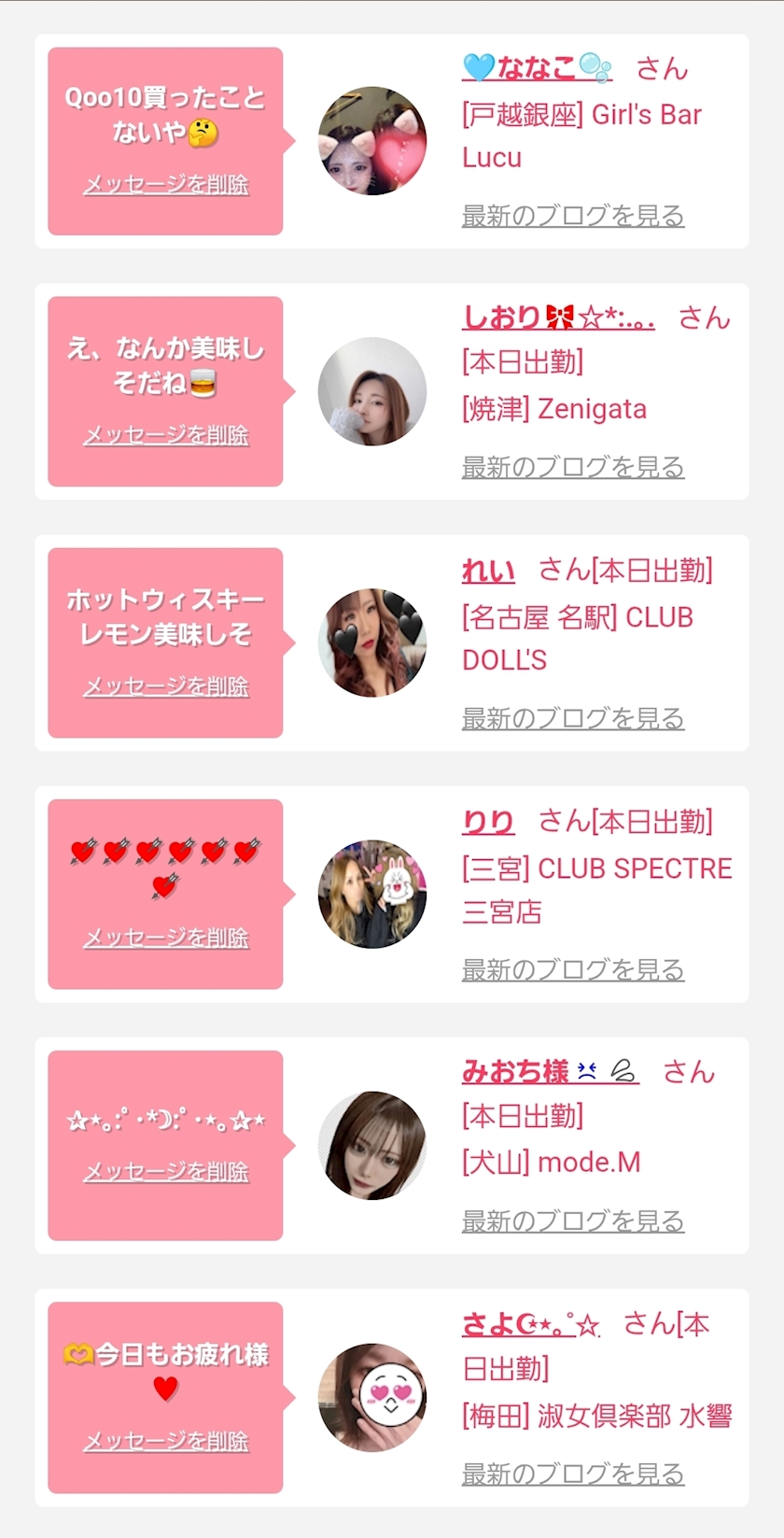This screenshot has width=784, height=1538.
Task: Open ななこ's profile name link
Action: pyautogui.click(x=537, y=68)
